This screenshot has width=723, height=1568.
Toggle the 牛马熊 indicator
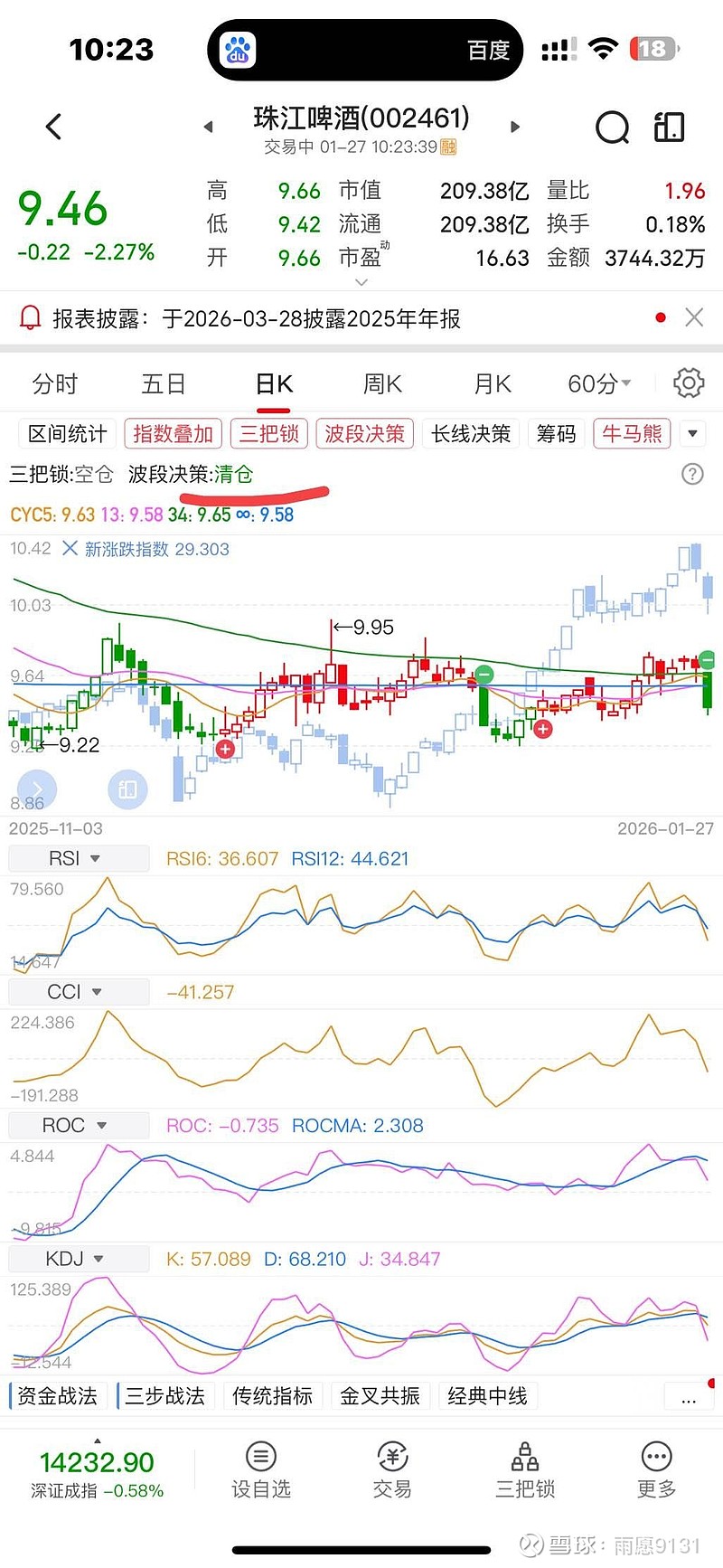tap(631, 433)
